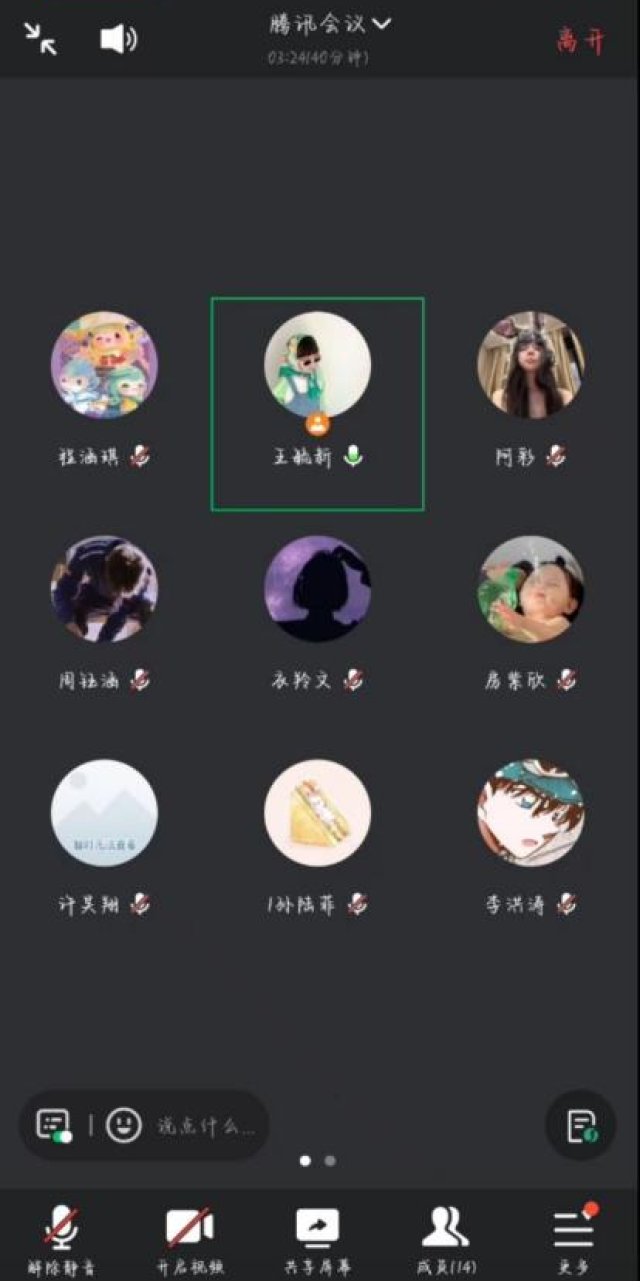Toggle the chat bubble display icon
The image size is (640, 1281).
pos(54,1126)
